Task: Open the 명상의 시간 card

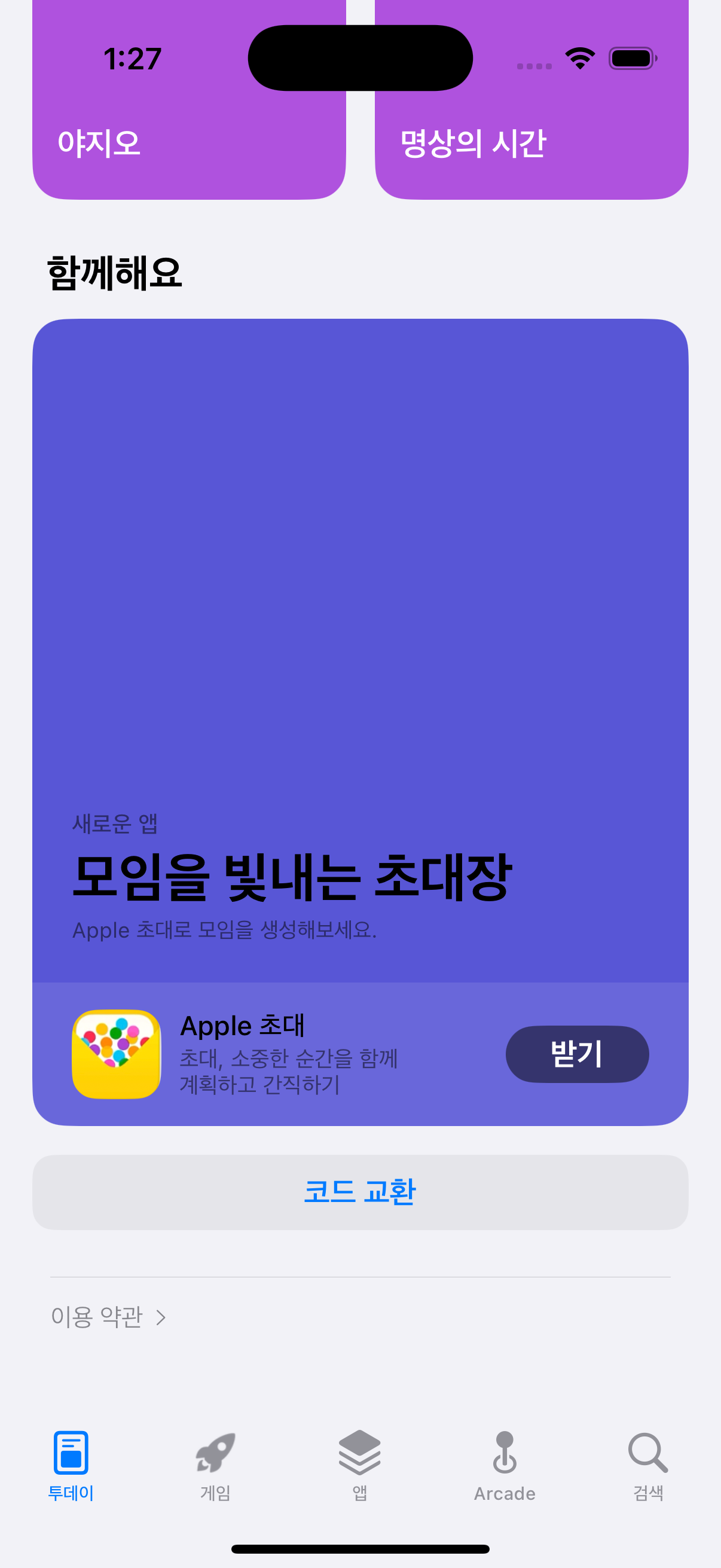Action: (531, 100)
